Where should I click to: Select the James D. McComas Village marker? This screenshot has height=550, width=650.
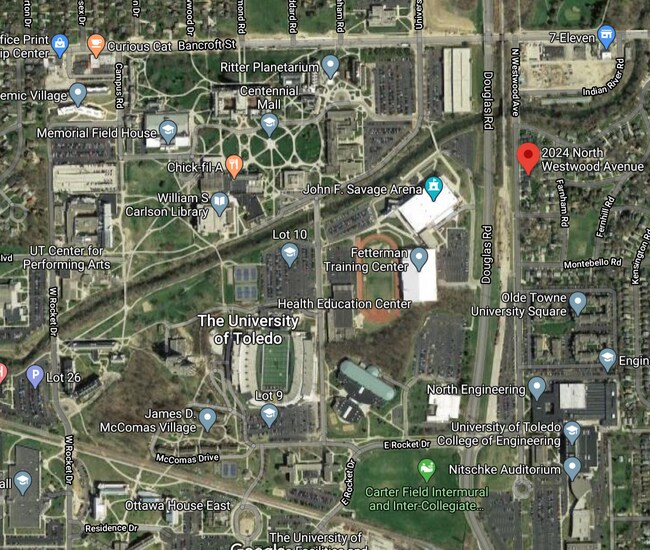point(208,419)
